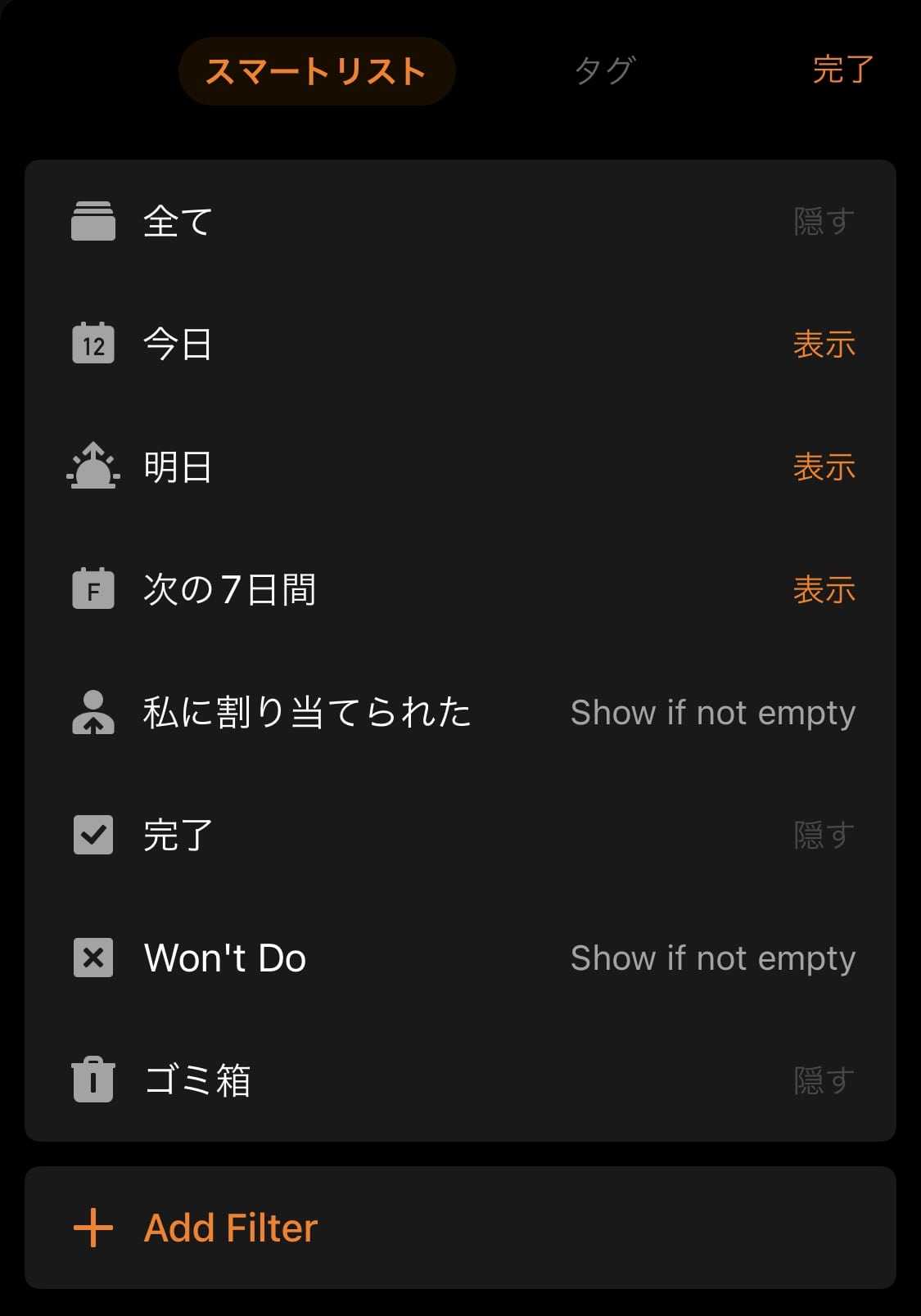Image resolution: width=921 pixels, height=1316 pixels.
Task: Click the X icon next to Won't Do
Action: point(93,958)
